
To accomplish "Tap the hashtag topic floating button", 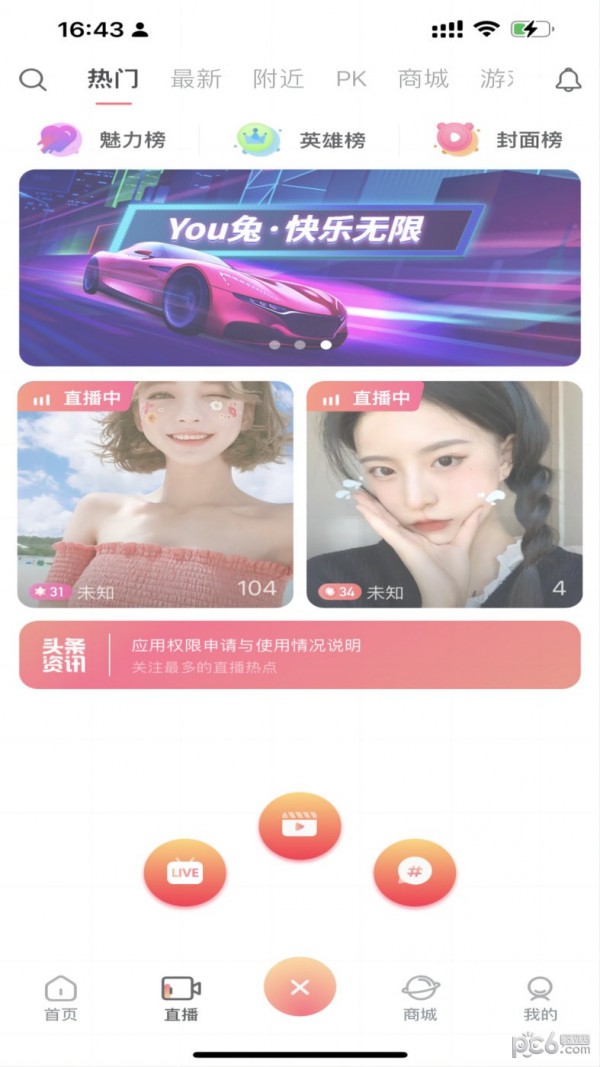I will [415, 873].
